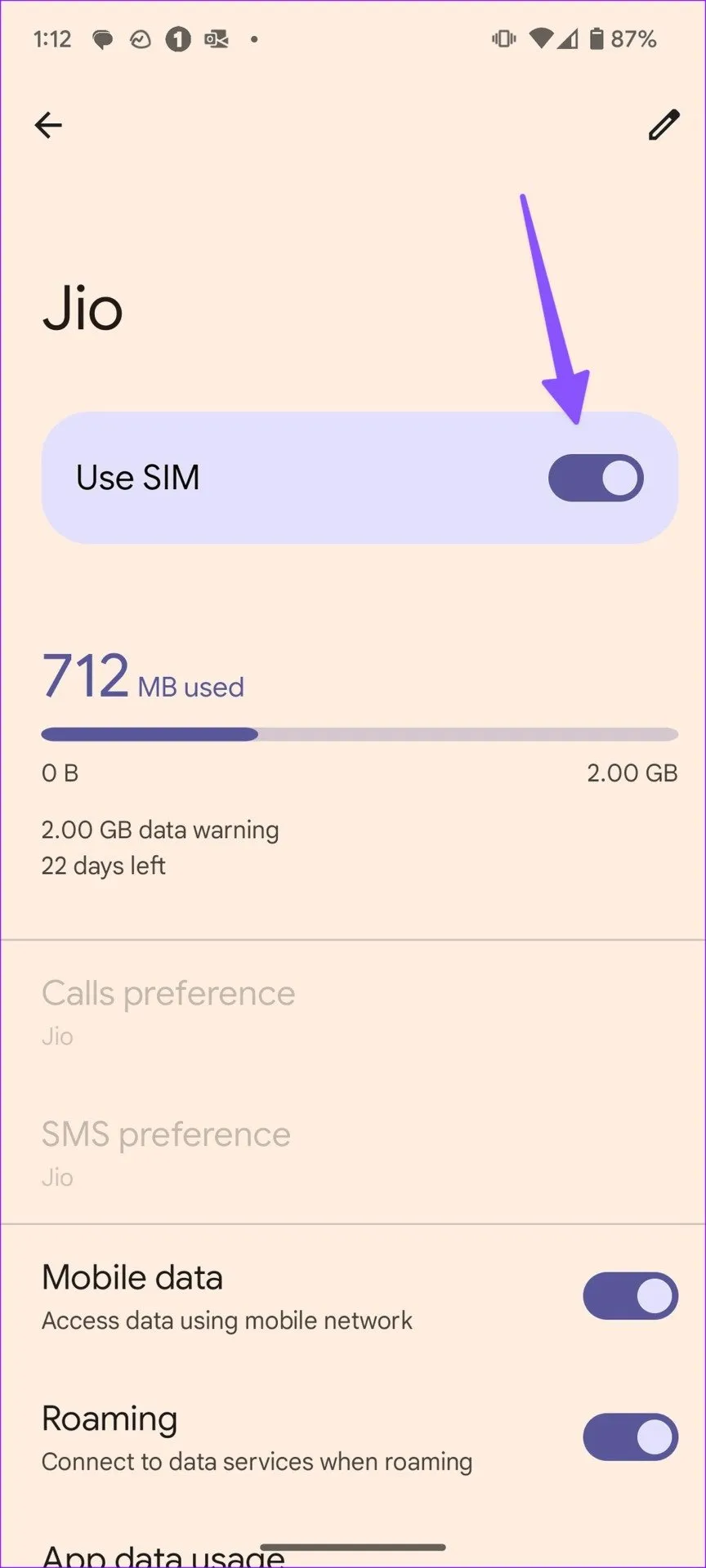This screenshot has height=1568, width=706.
Task: Turn off the Use SIM switch
Action: tap(596, 478)
